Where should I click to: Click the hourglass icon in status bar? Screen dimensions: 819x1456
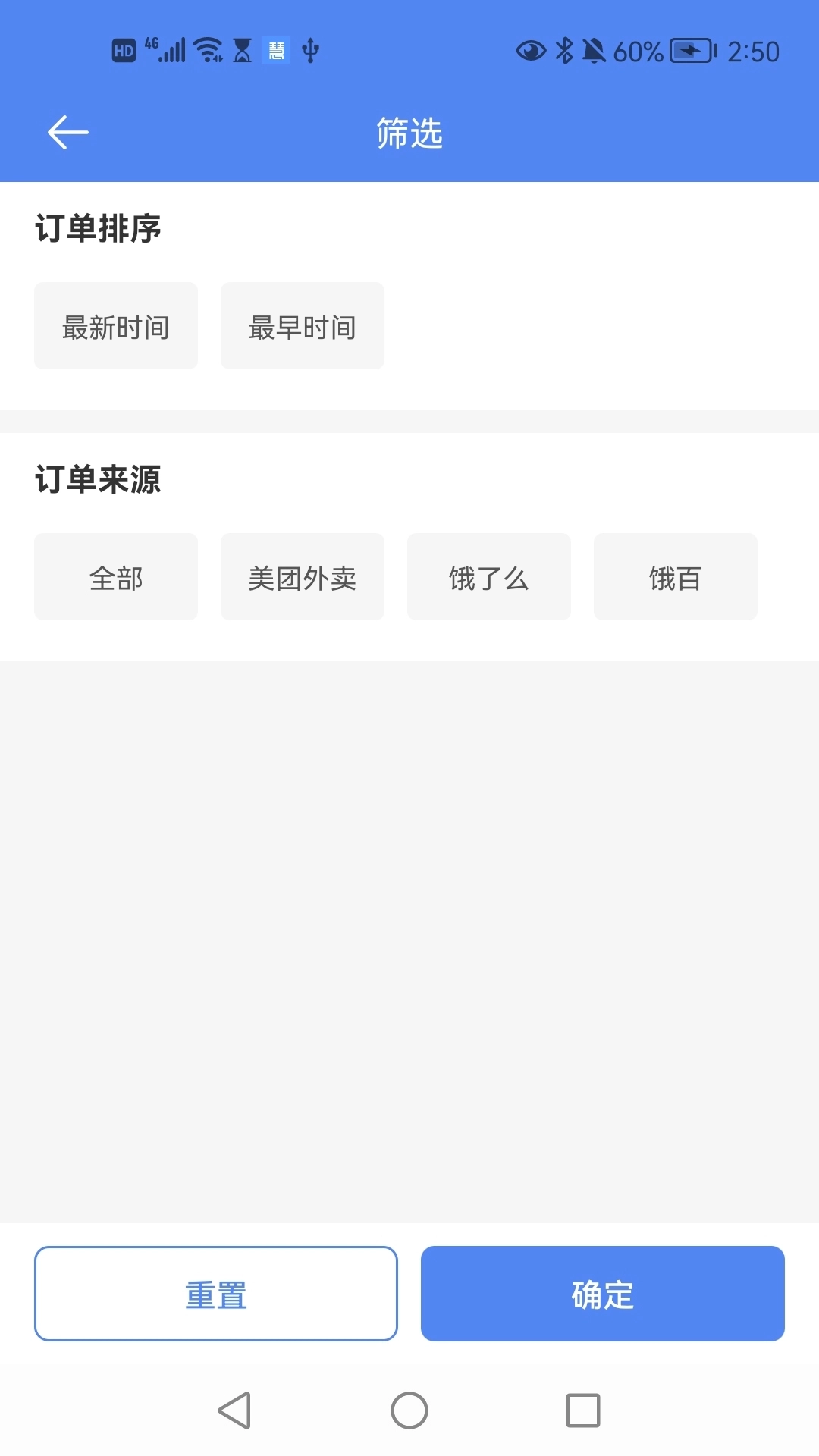point(241,50)
